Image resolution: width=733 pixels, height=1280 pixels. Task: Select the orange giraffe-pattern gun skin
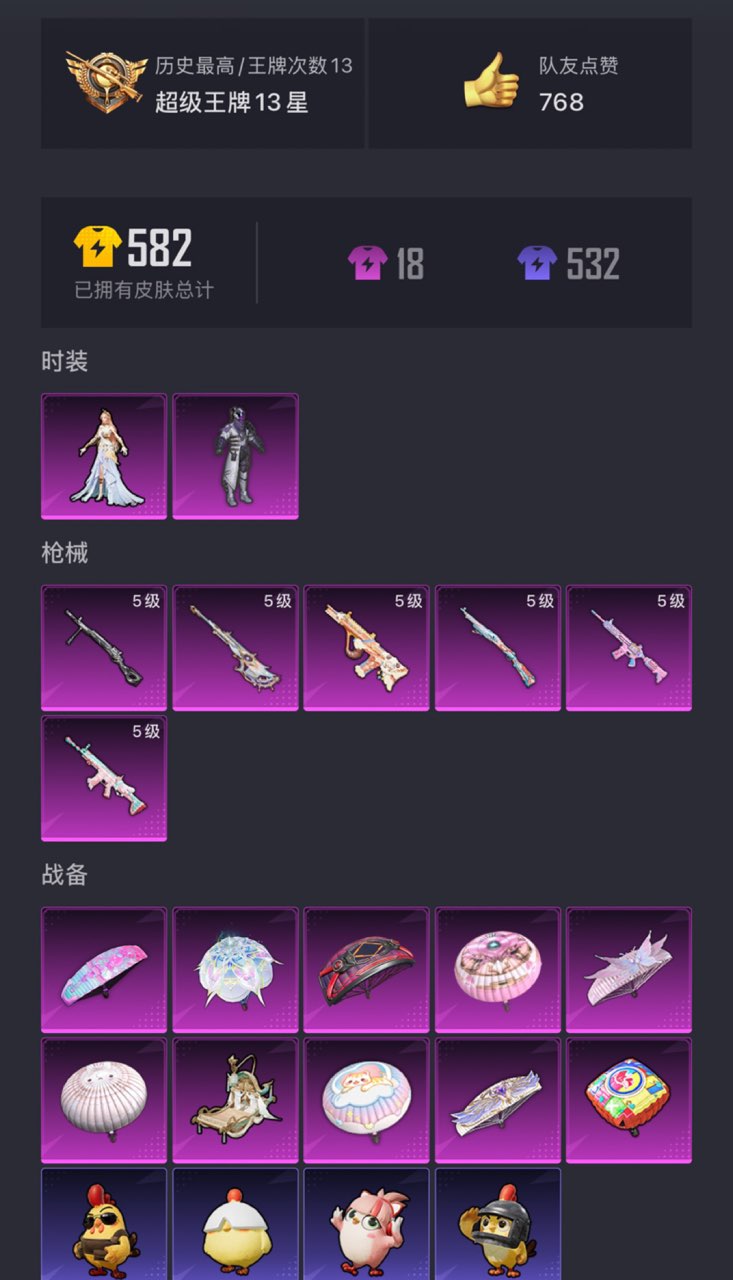tap(366, 648)
